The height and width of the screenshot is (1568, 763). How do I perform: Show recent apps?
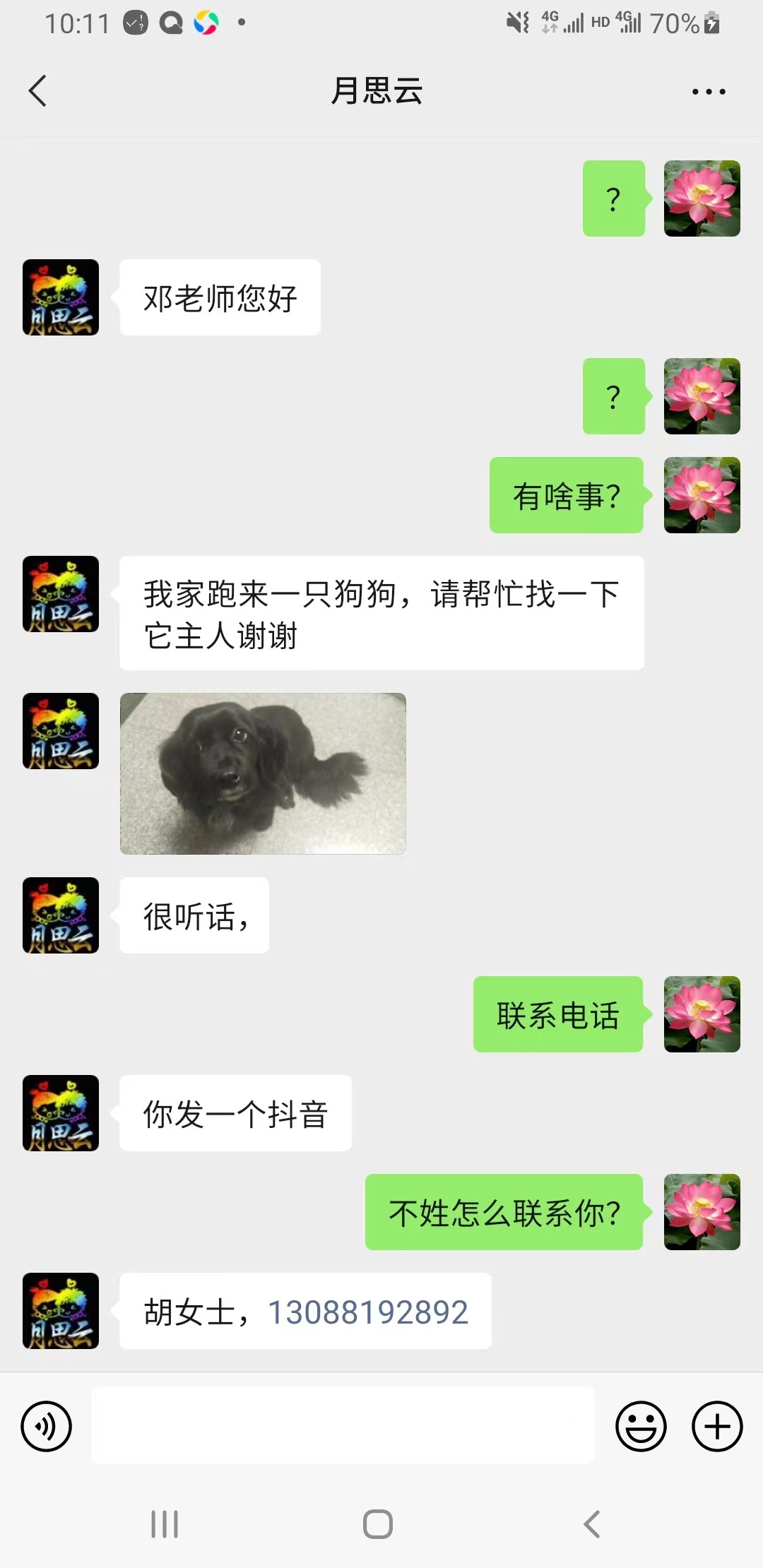pos(165,1524)
